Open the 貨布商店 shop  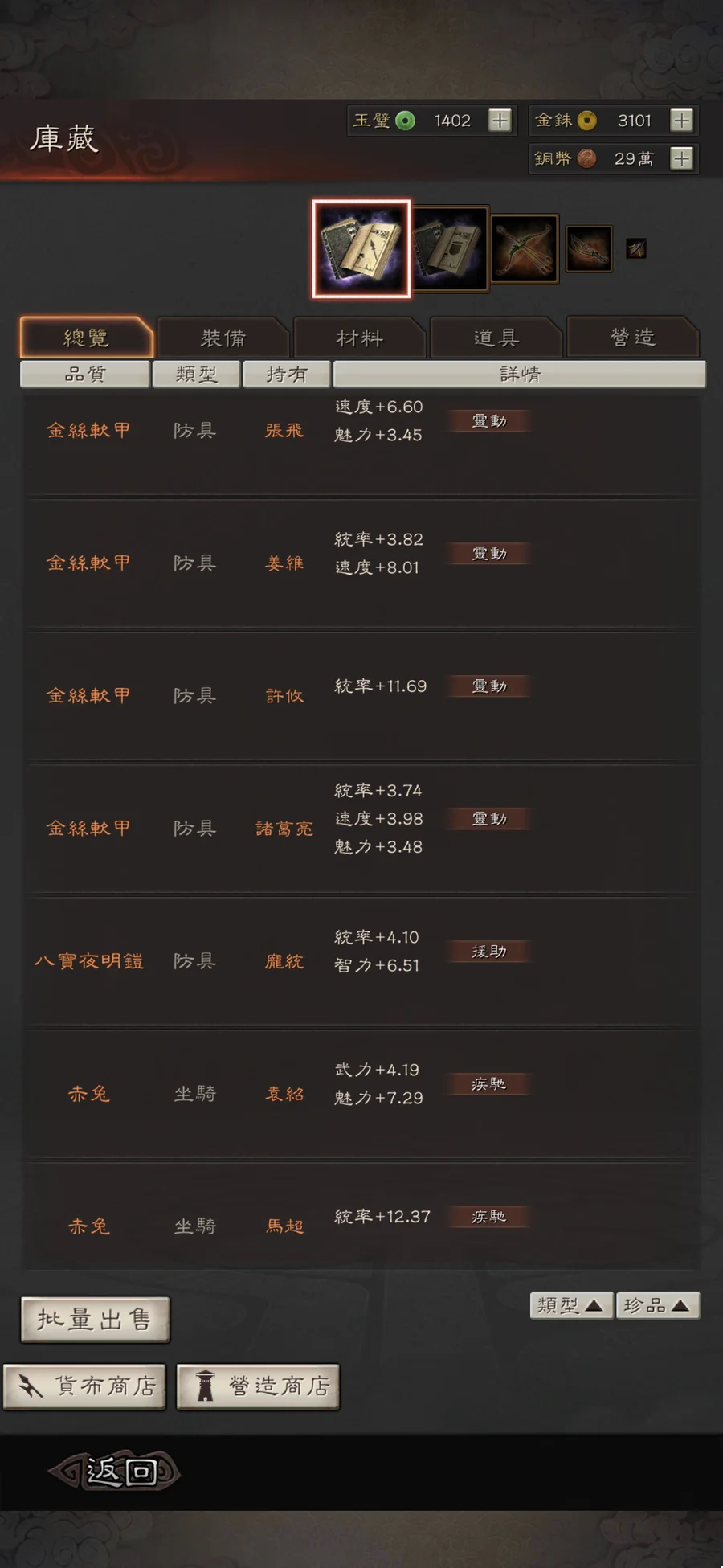84,1386
